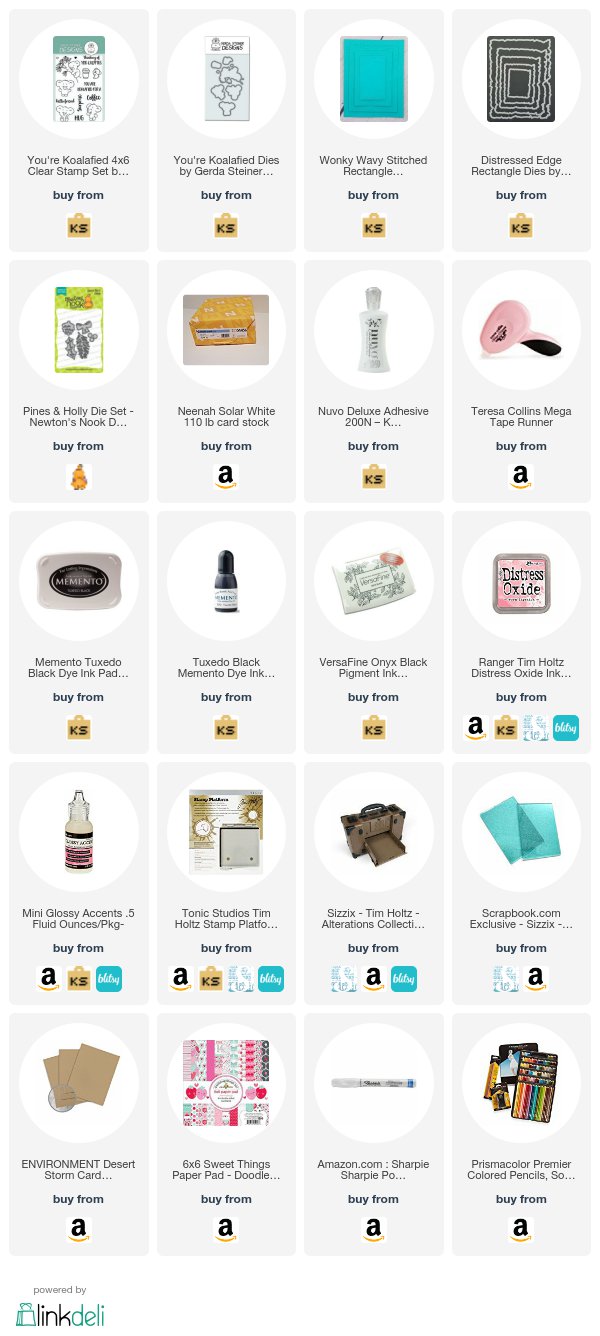
Task: Buy Neenah Solar White card stock on Amazon
Action: 226,476
